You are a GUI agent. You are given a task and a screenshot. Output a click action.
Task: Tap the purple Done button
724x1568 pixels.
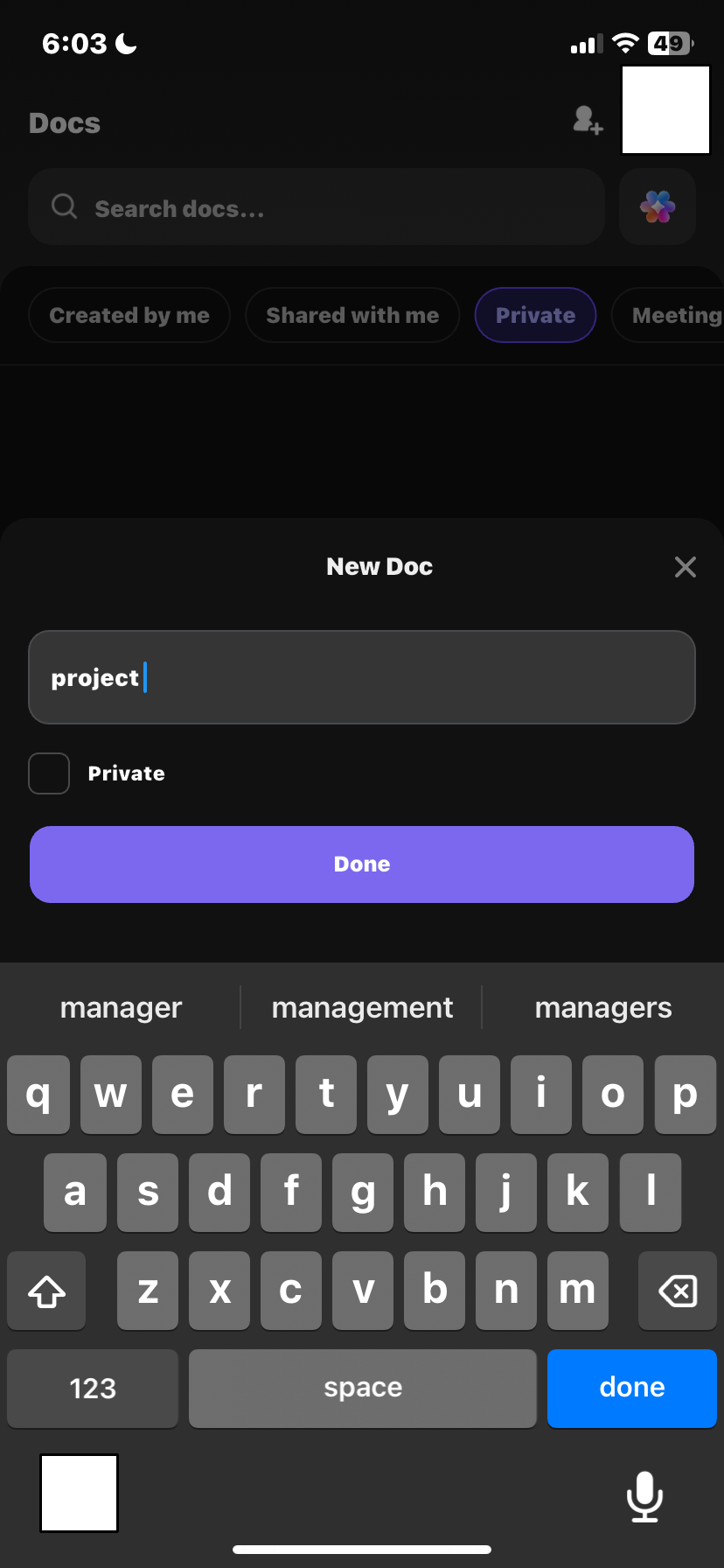click(x=362, y=864)
